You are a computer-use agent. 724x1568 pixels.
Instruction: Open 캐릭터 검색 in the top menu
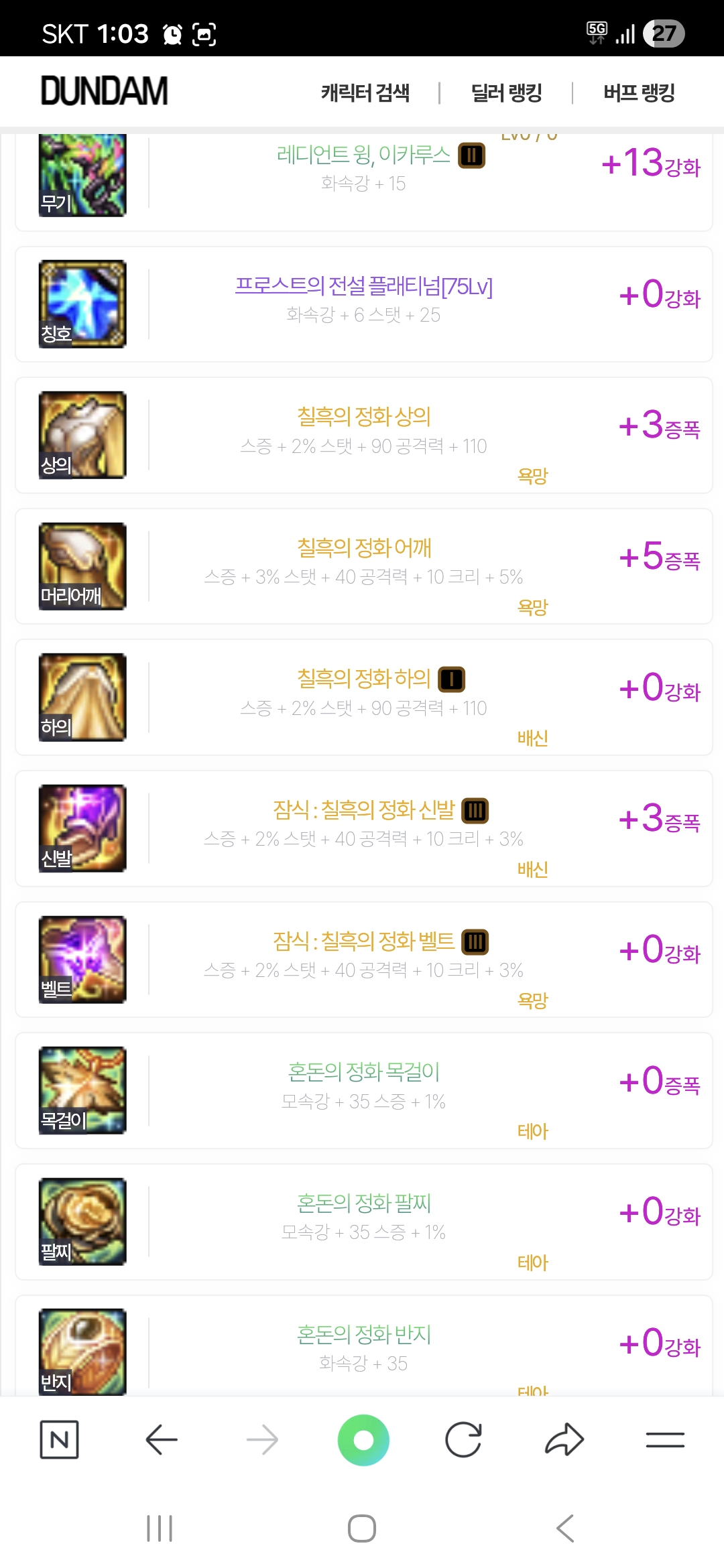365,92
